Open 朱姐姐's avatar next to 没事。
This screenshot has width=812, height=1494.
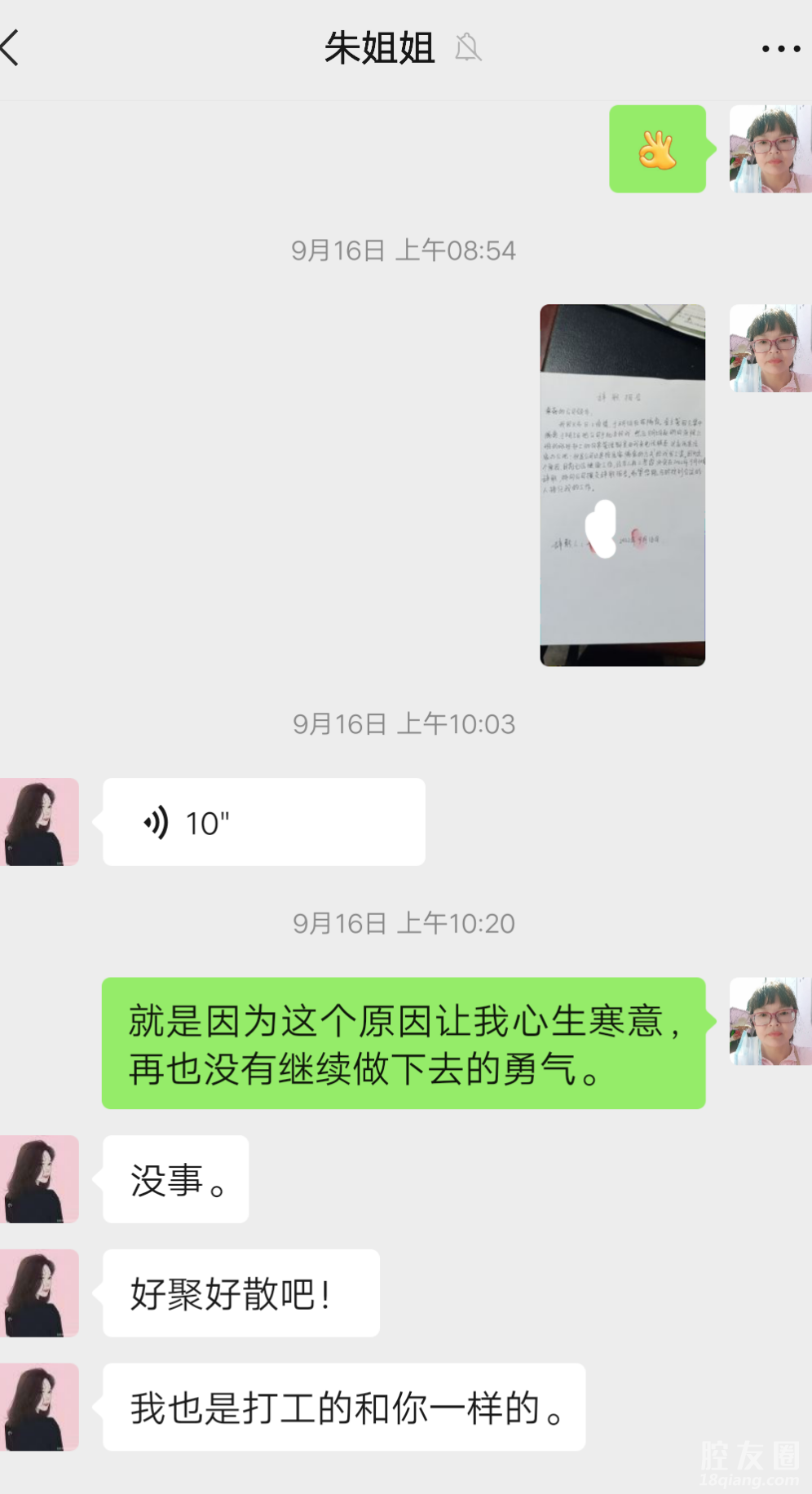point(40,1178)
